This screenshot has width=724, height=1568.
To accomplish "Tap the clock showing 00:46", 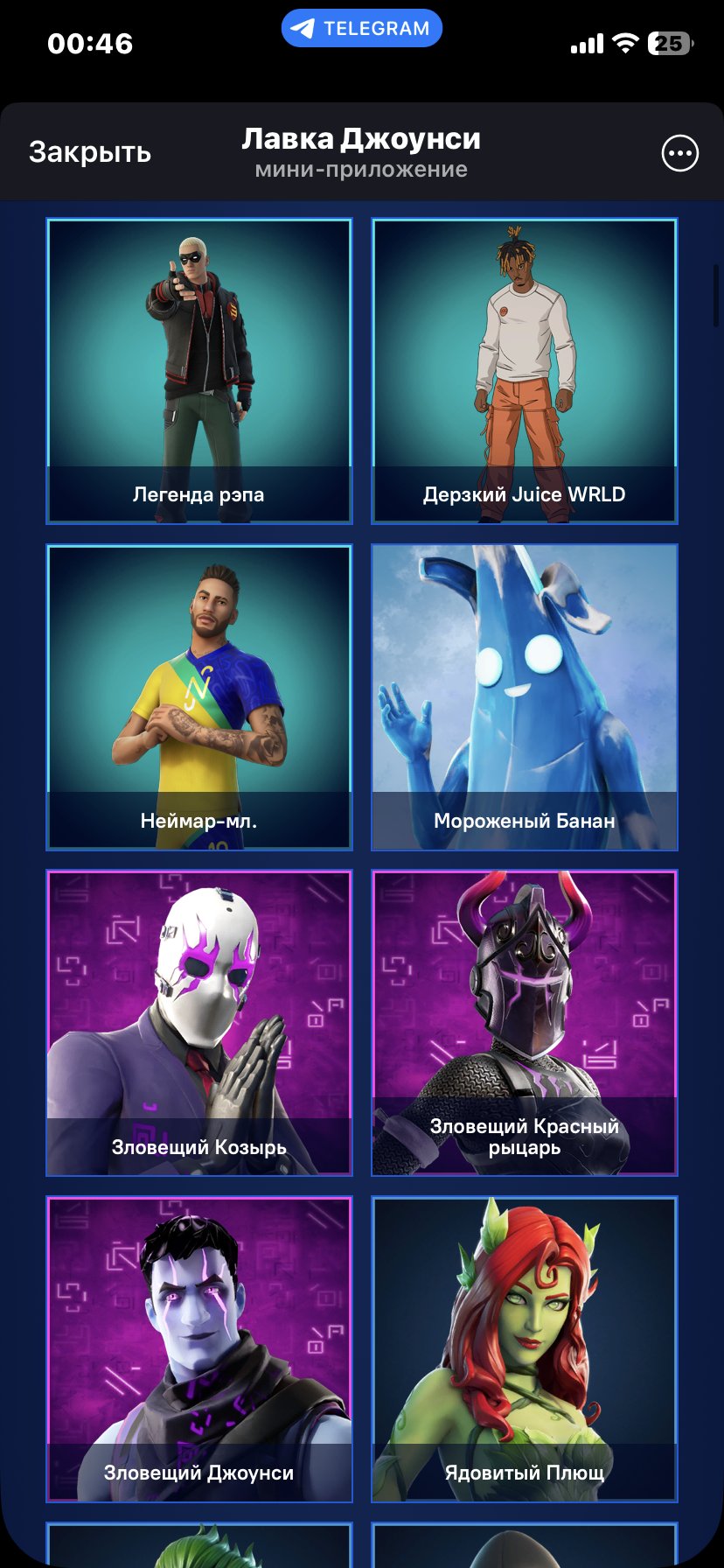I will click(92, 43).
